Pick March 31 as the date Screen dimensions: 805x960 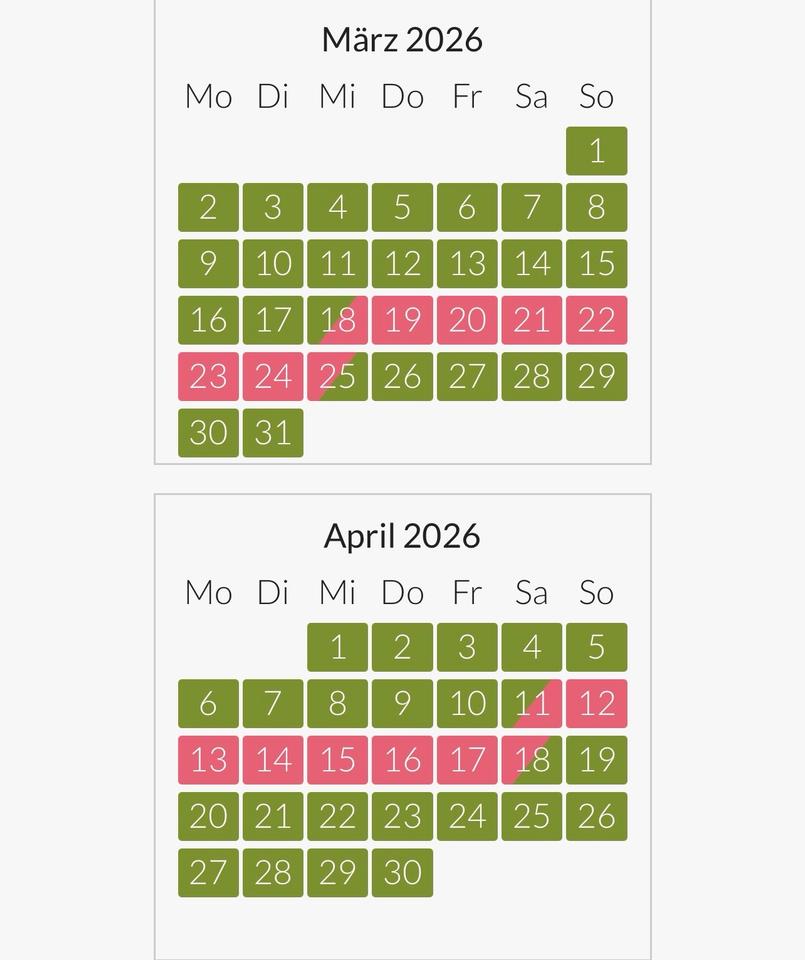tap(273, 432)
